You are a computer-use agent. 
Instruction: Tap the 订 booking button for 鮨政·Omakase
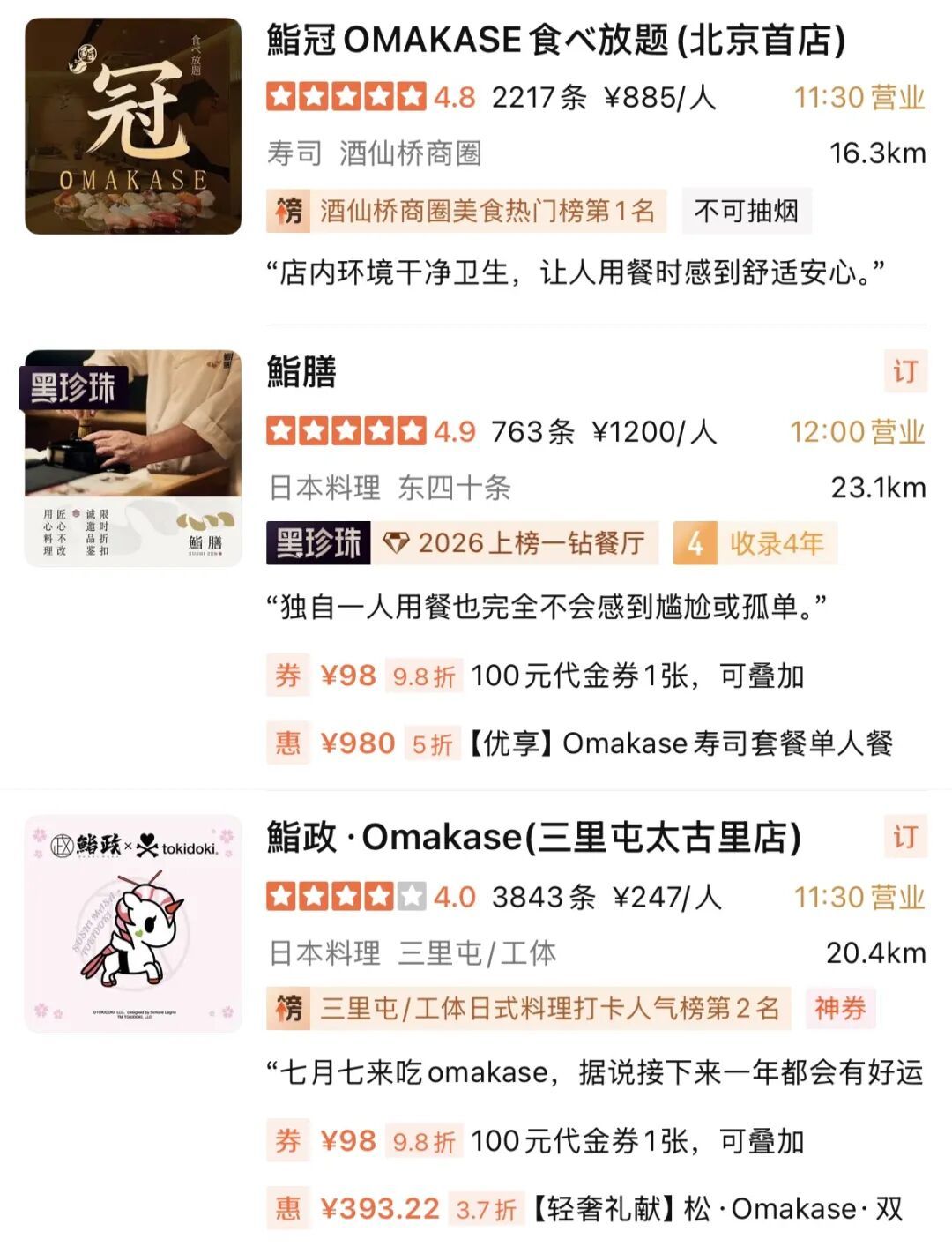[905, 838]
